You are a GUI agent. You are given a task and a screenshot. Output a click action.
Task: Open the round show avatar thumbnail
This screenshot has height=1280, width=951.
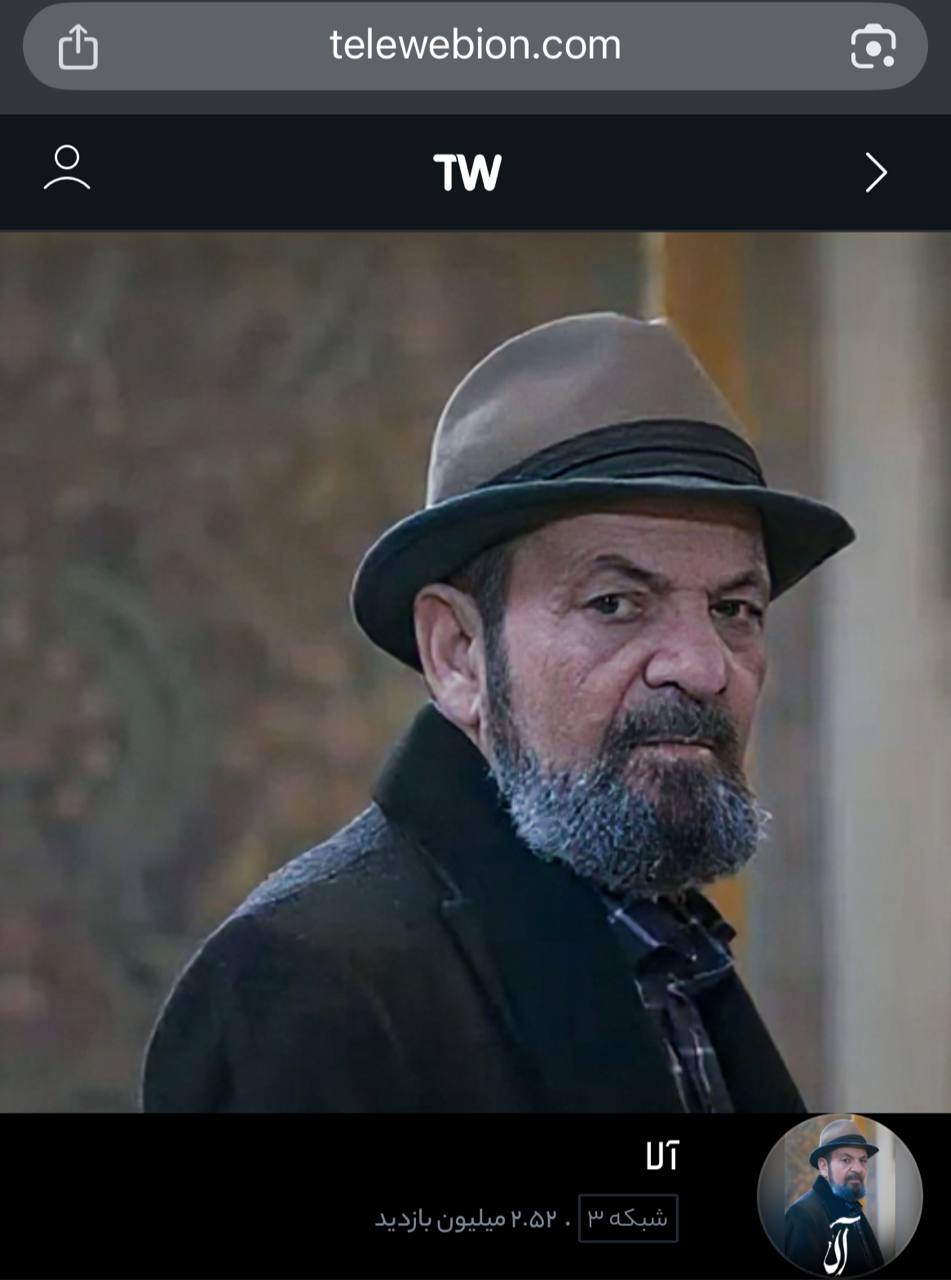[x=838, y=1196]
